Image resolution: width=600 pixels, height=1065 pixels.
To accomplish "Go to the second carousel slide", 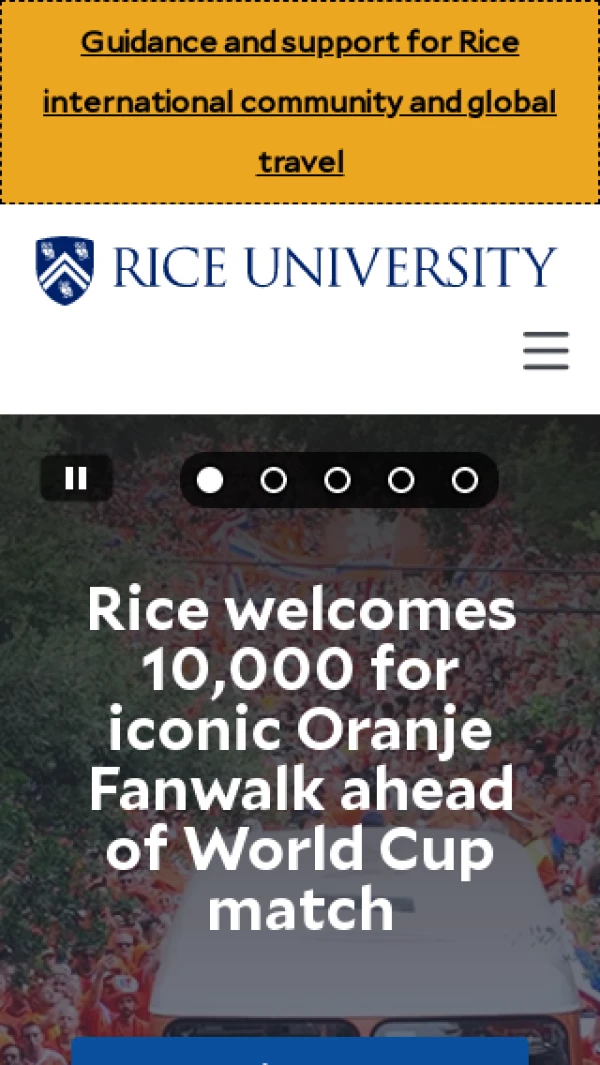I will 274,480.
